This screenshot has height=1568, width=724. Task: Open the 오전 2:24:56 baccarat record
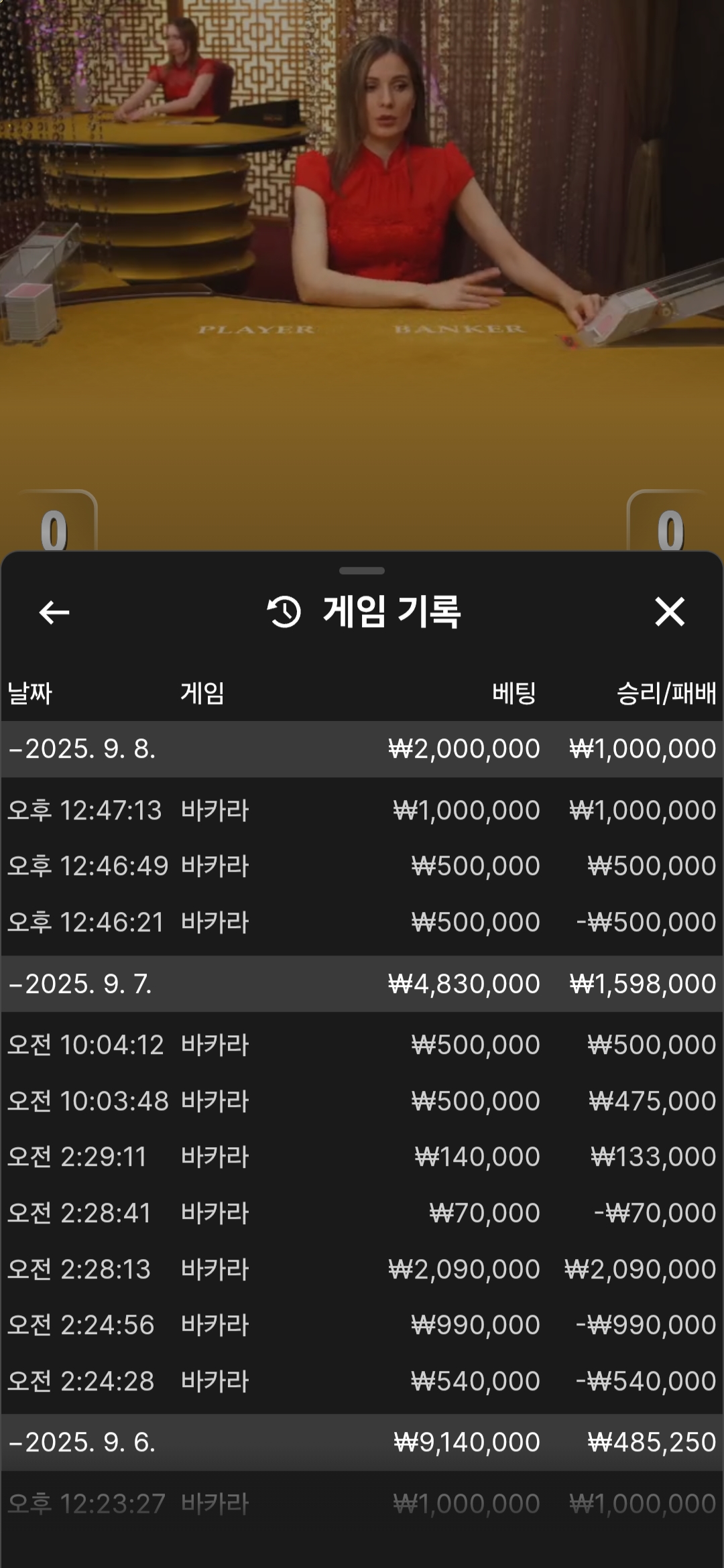[x=362, y=1325]
